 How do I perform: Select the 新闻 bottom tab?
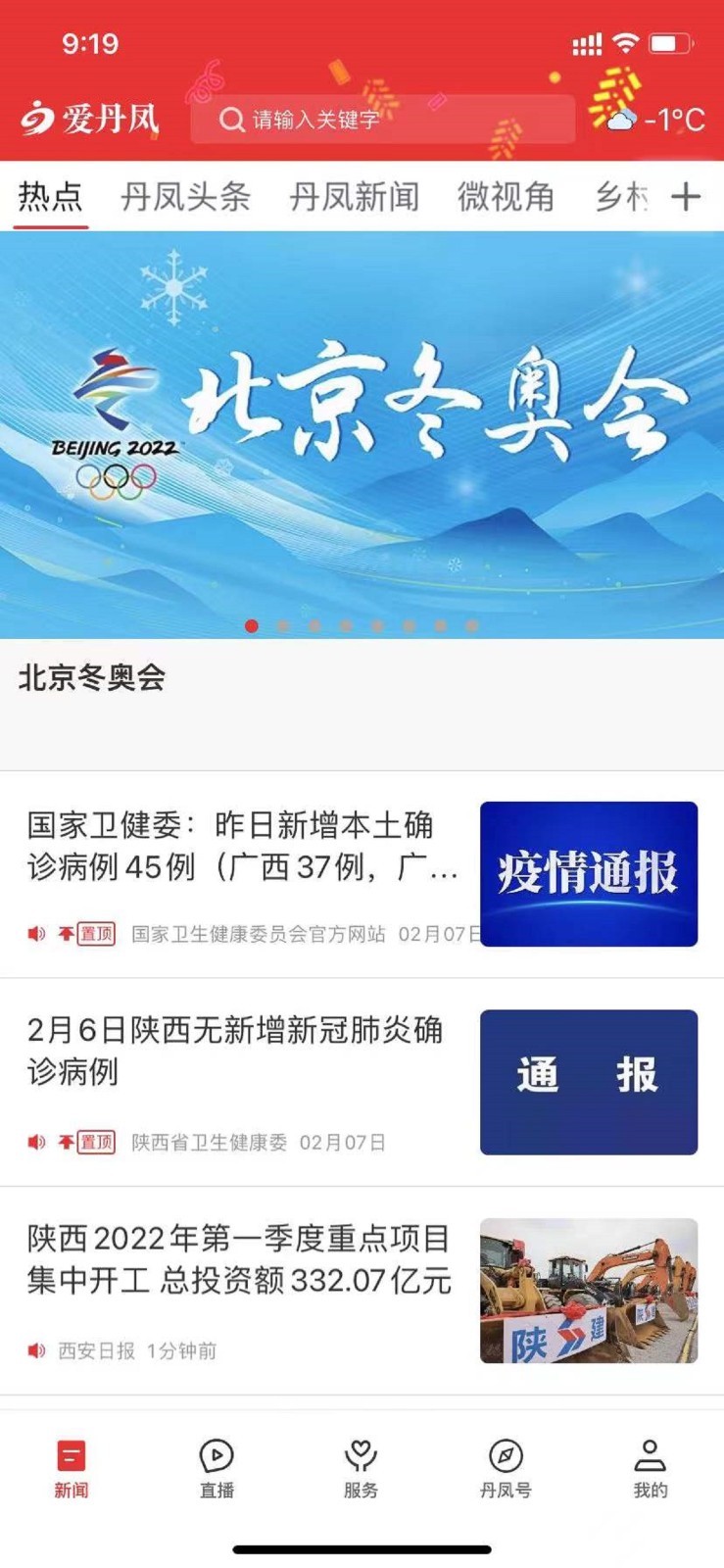(72, 1468)
